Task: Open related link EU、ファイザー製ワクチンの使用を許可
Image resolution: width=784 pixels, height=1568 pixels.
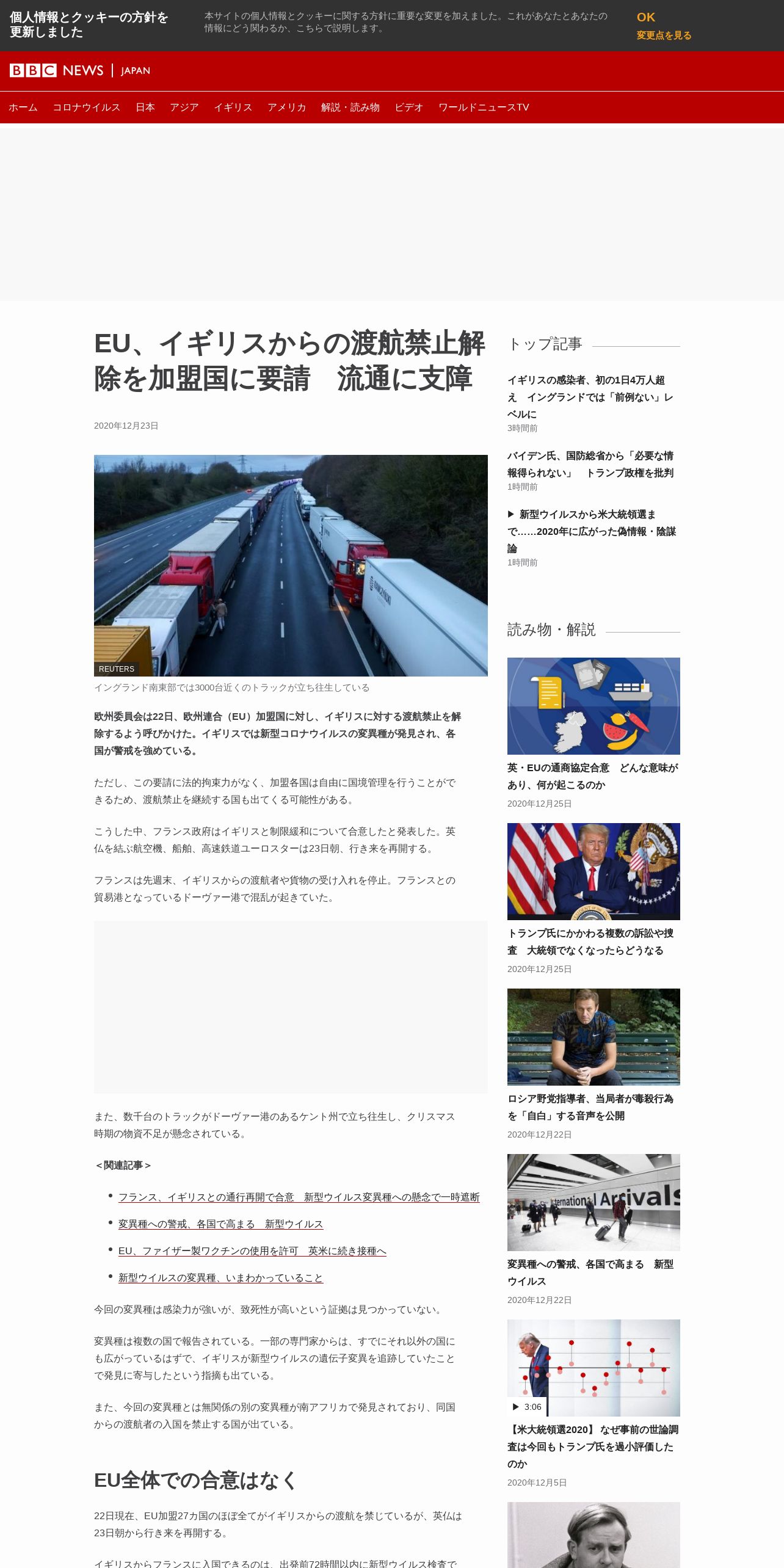Action: point(252,1250)
